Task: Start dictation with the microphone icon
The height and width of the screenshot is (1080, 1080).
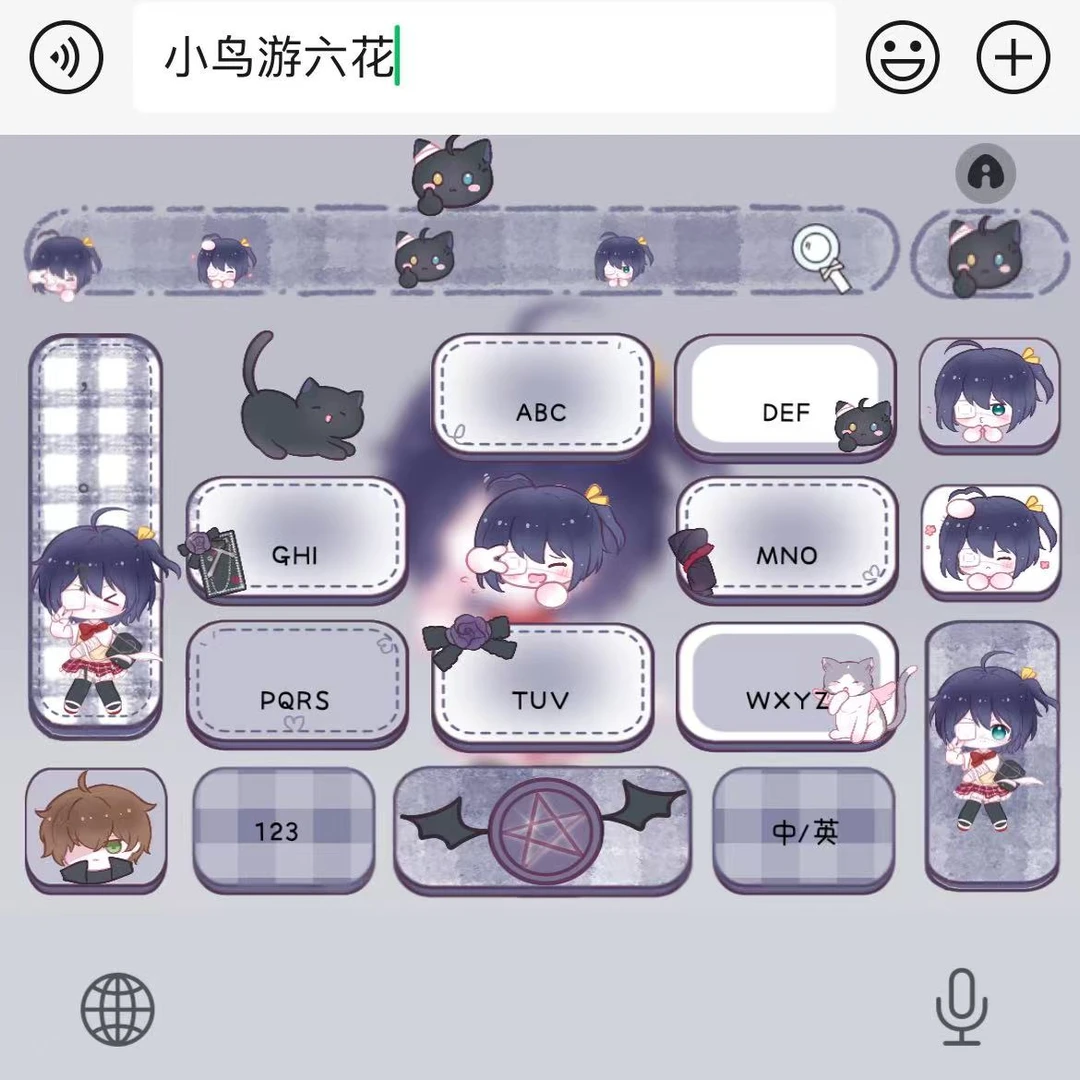Action: tap(961, 1008)
